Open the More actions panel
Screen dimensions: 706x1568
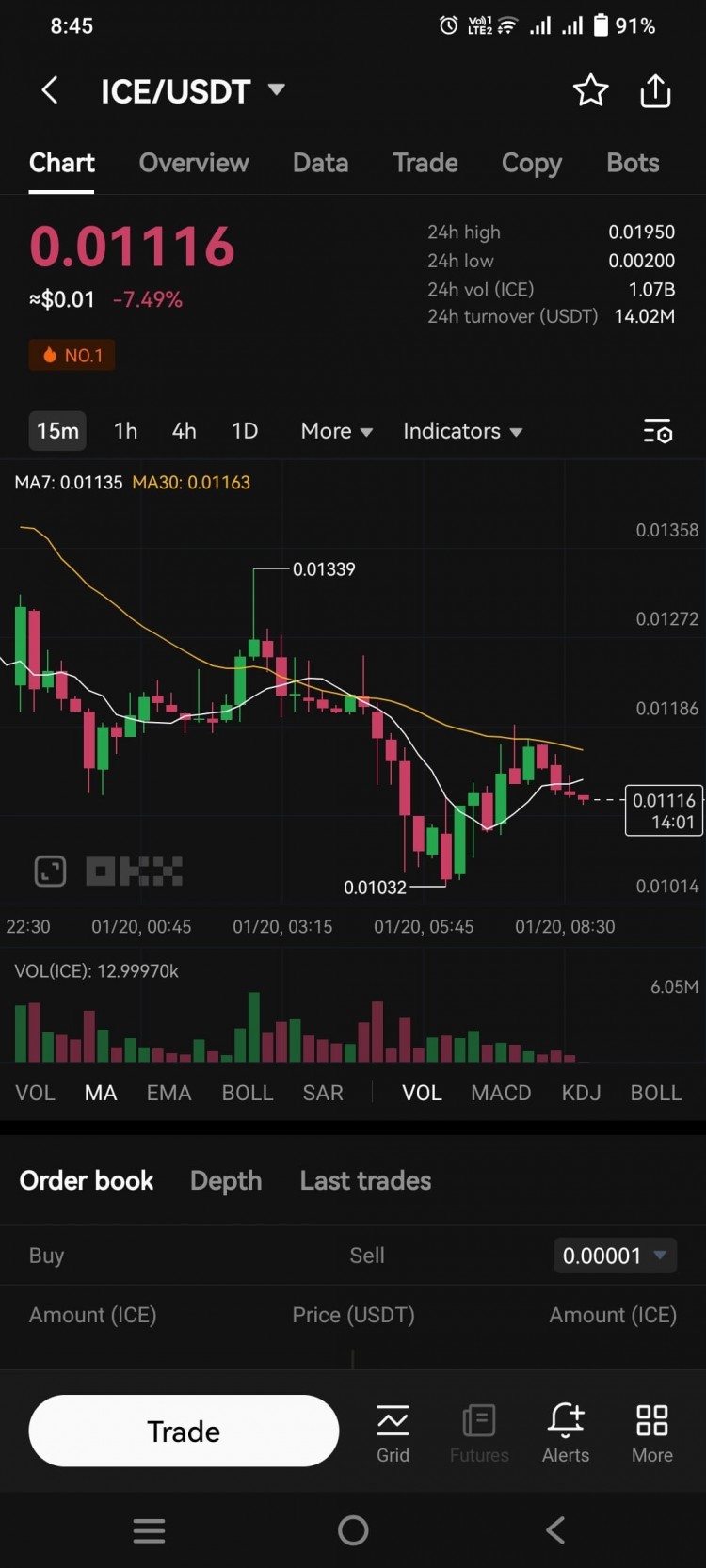point(650,1431)
